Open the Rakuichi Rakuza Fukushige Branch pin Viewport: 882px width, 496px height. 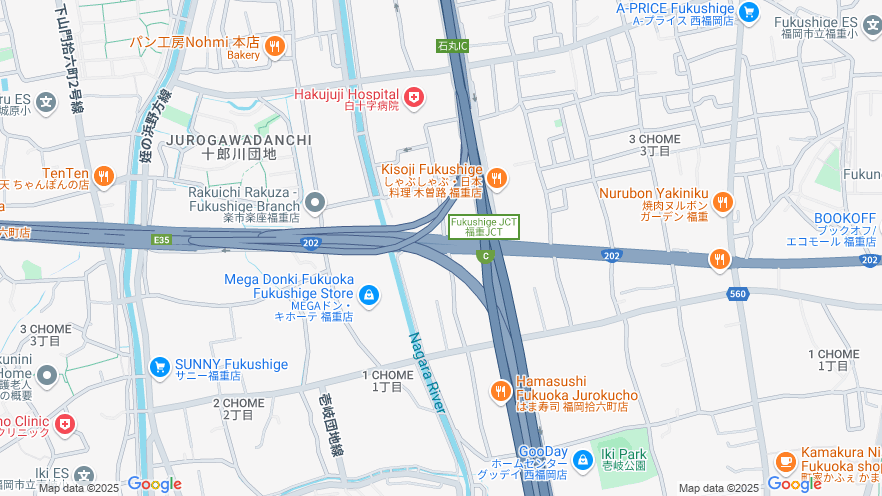coord(316,203)
